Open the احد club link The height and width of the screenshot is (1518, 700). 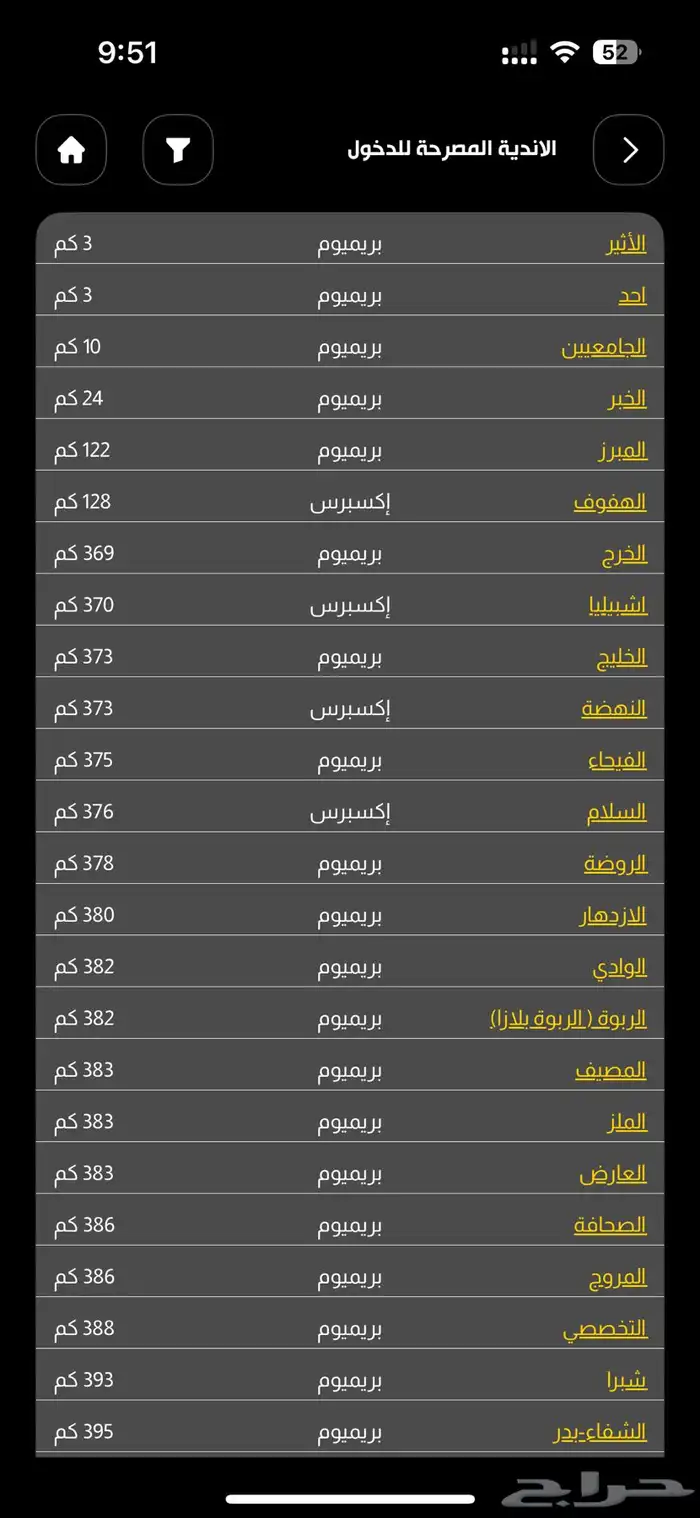point(632,296)
